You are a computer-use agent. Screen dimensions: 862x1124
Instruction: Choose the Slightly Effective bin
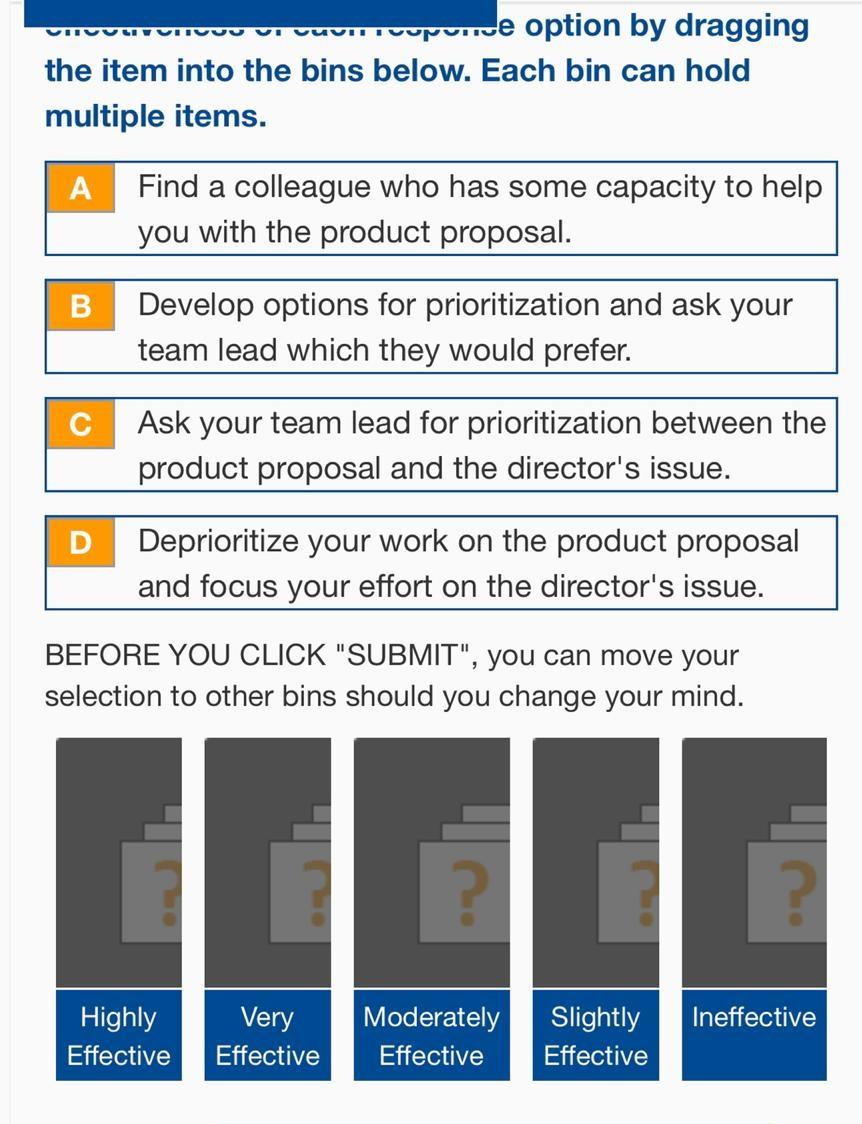coord(596,908)
